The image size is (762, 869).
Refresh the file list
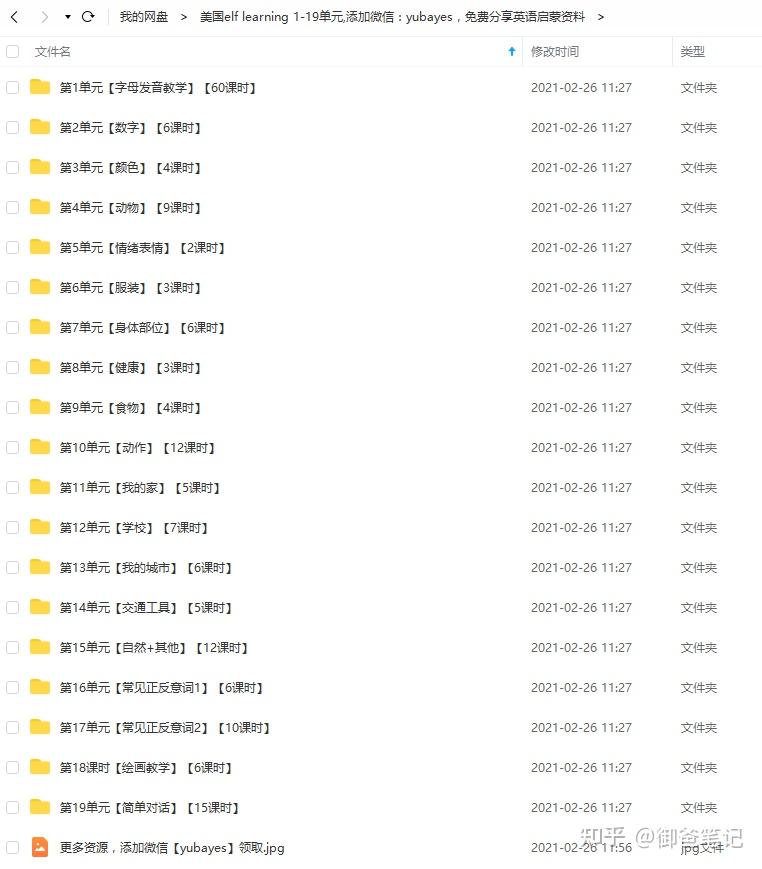[x=88, y=17]
